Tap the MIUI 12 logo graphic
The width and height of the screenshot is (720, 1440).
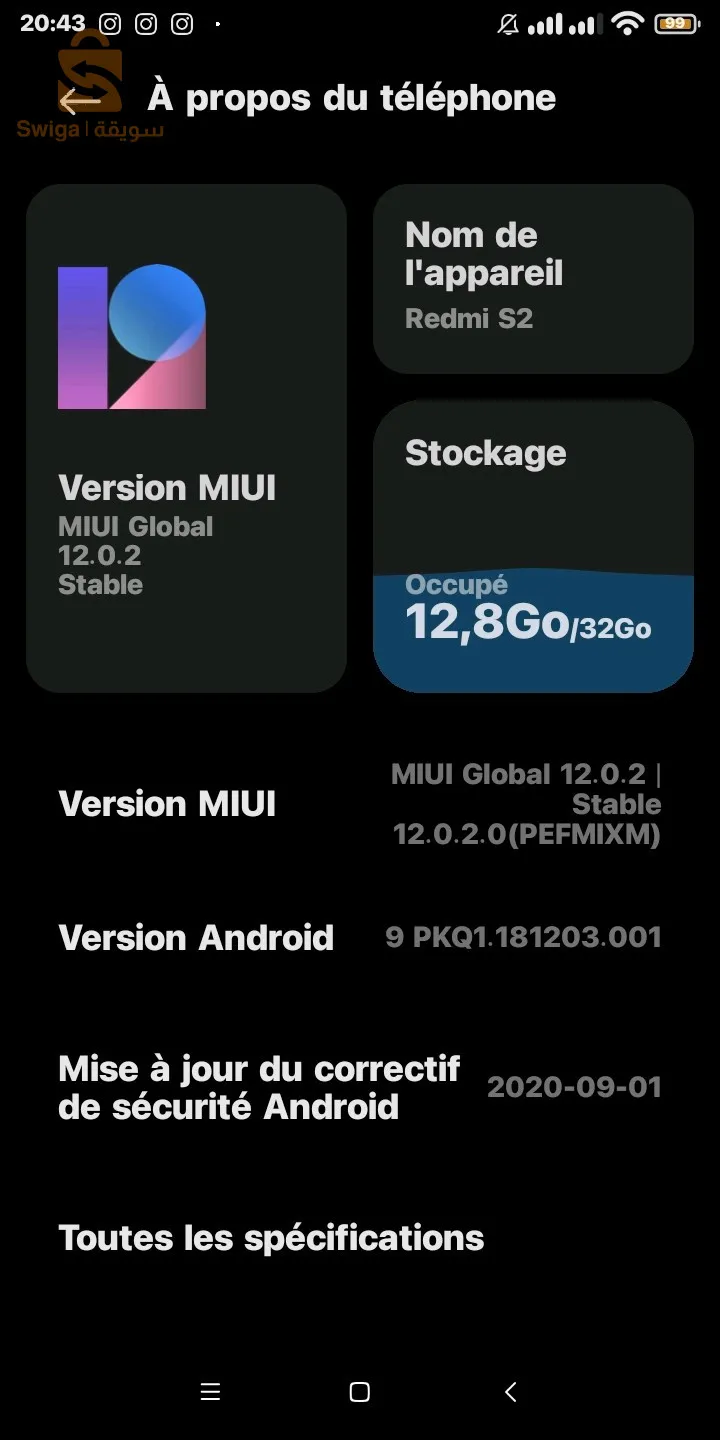[x=133, y=335]
